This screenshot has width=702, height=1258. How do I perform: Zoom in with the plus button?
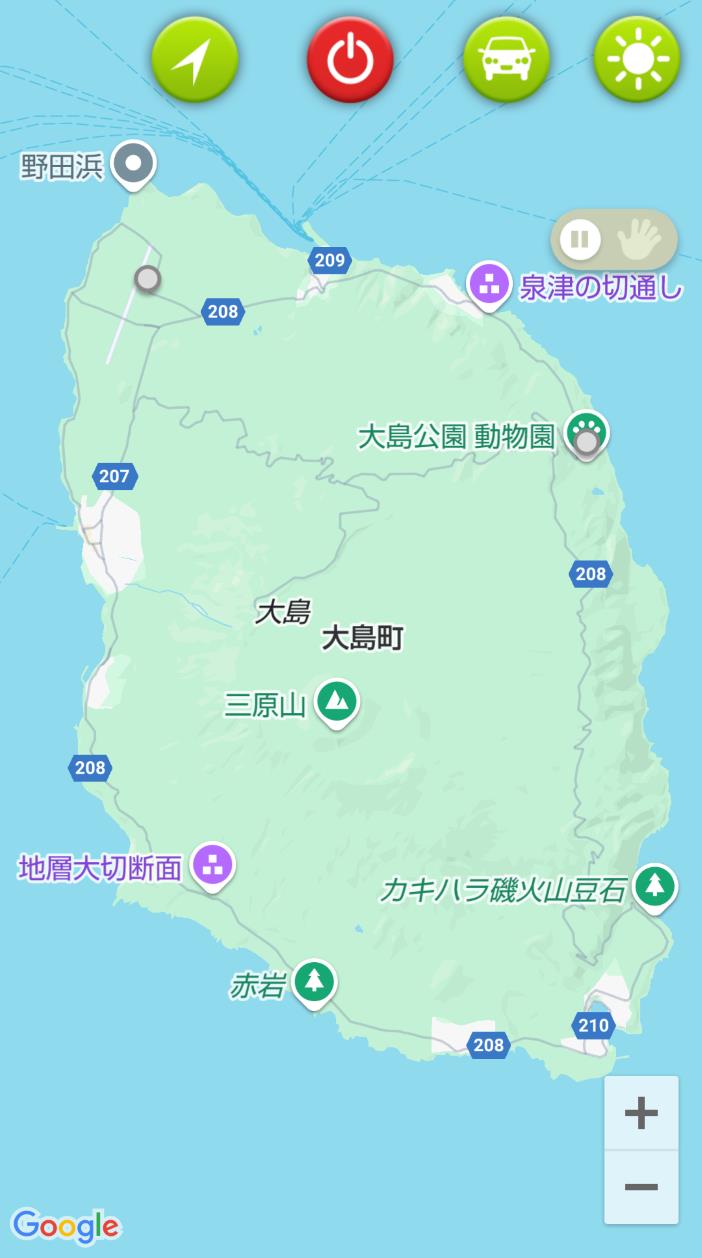coord(641,1113)
